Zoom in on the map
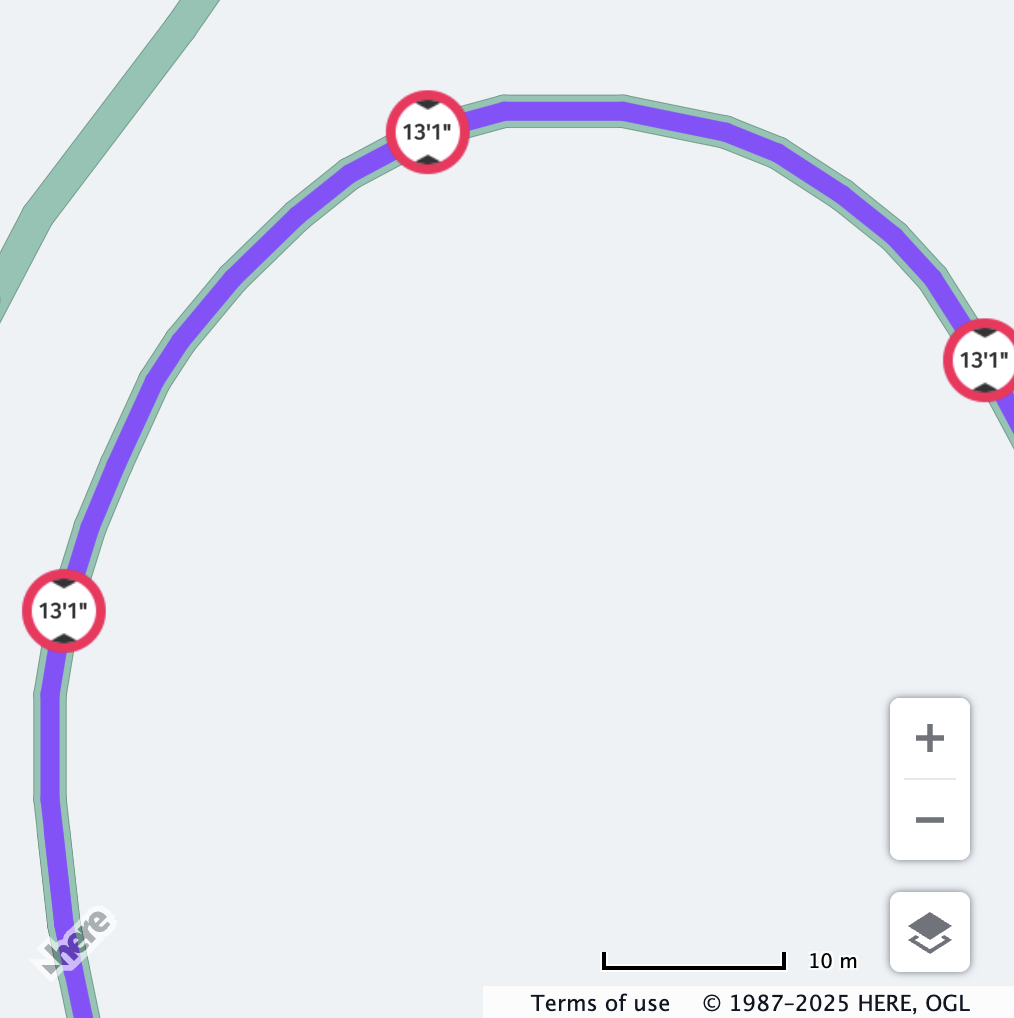The width and height of the screenshot is (1014, 1018). tap(929, 739)
